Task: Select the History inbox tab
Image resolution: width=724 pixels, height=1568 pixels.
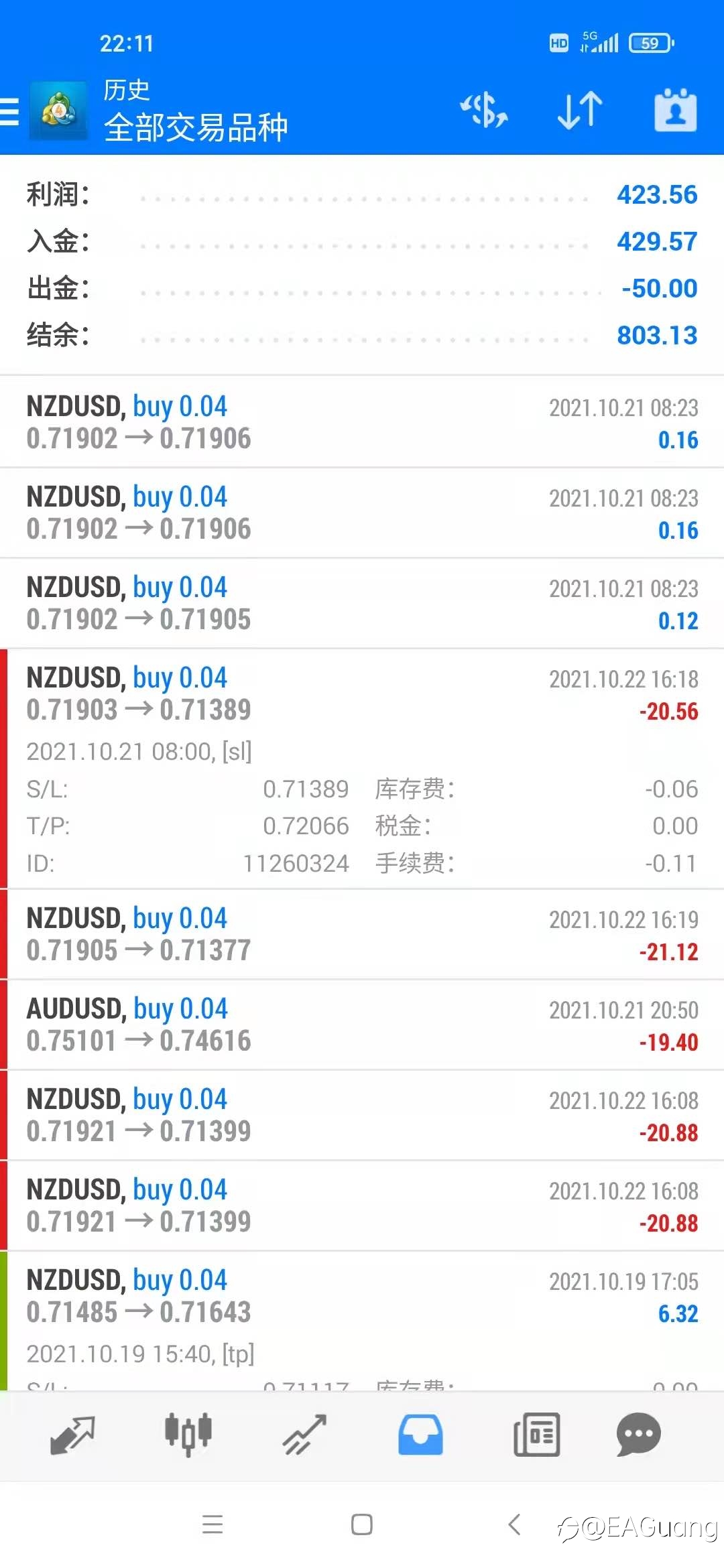Action: (x=420, y=1435)
